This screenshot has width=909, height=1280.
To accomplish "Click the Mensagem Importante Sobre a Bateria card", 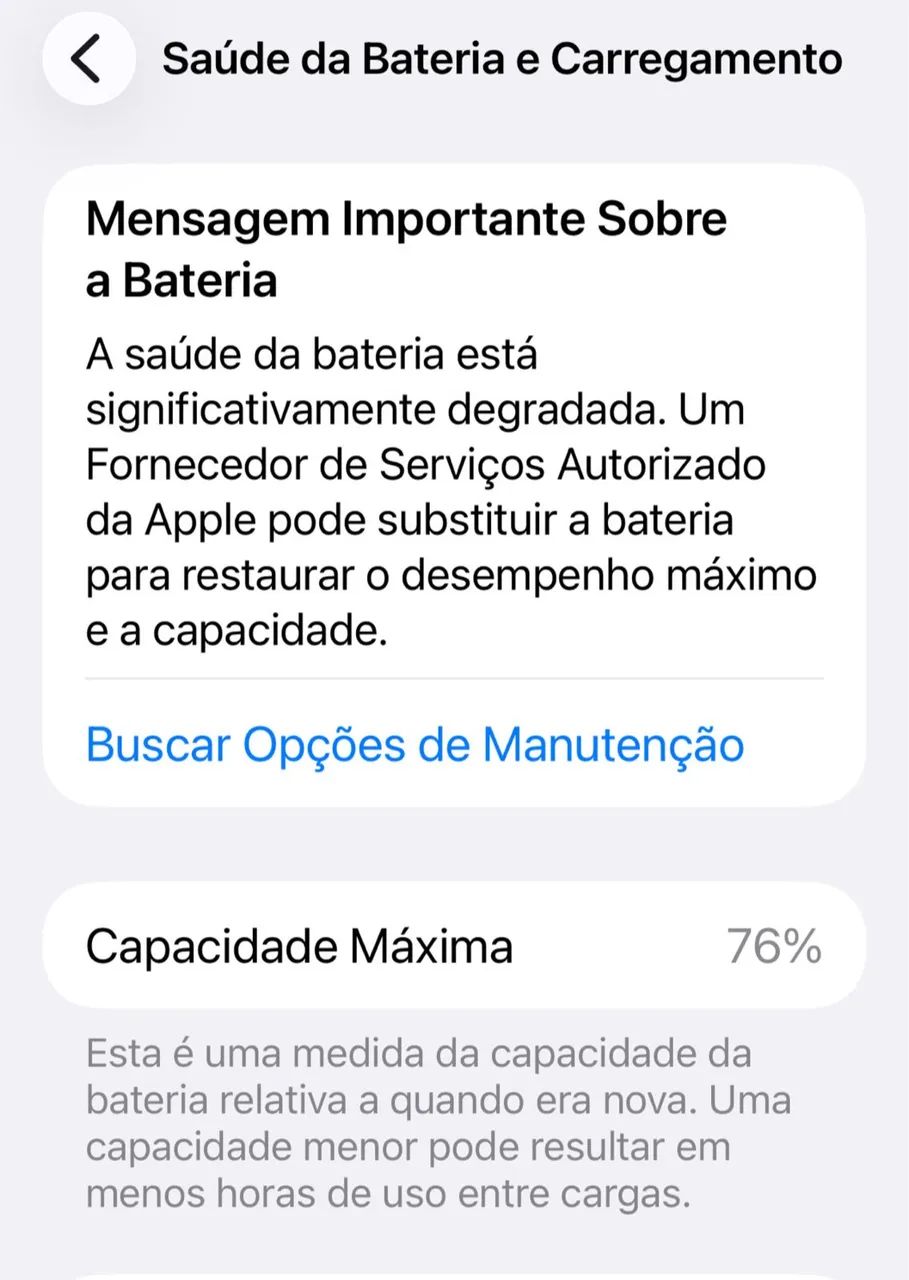I will 454,480.
